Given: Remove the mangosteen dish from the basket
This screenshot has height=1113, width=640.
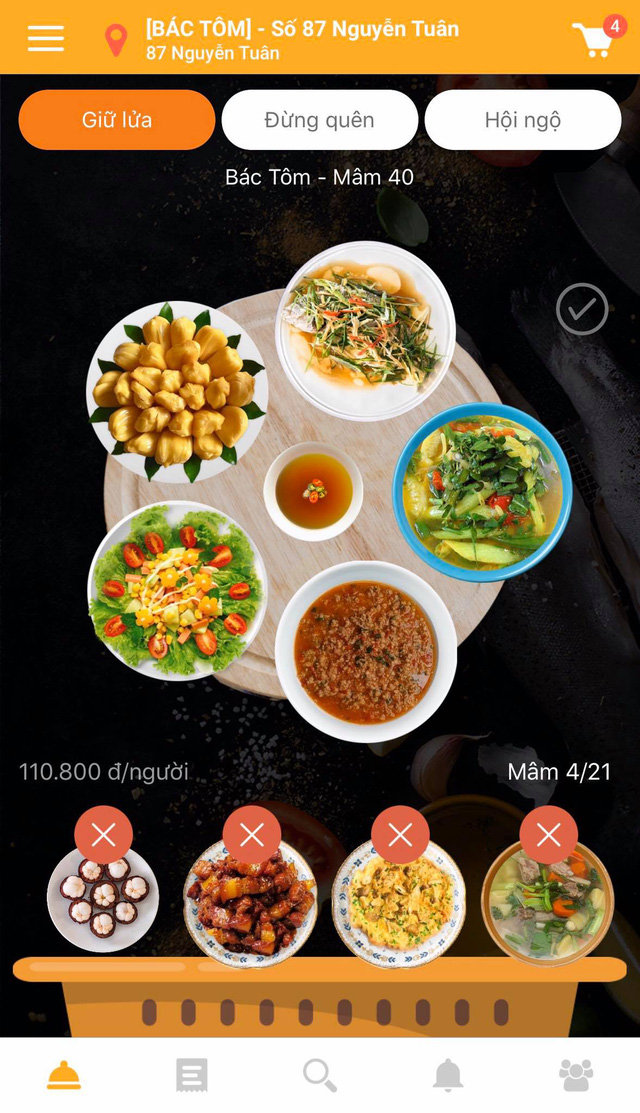Looking at the screenshot, I should coord(103,835).
